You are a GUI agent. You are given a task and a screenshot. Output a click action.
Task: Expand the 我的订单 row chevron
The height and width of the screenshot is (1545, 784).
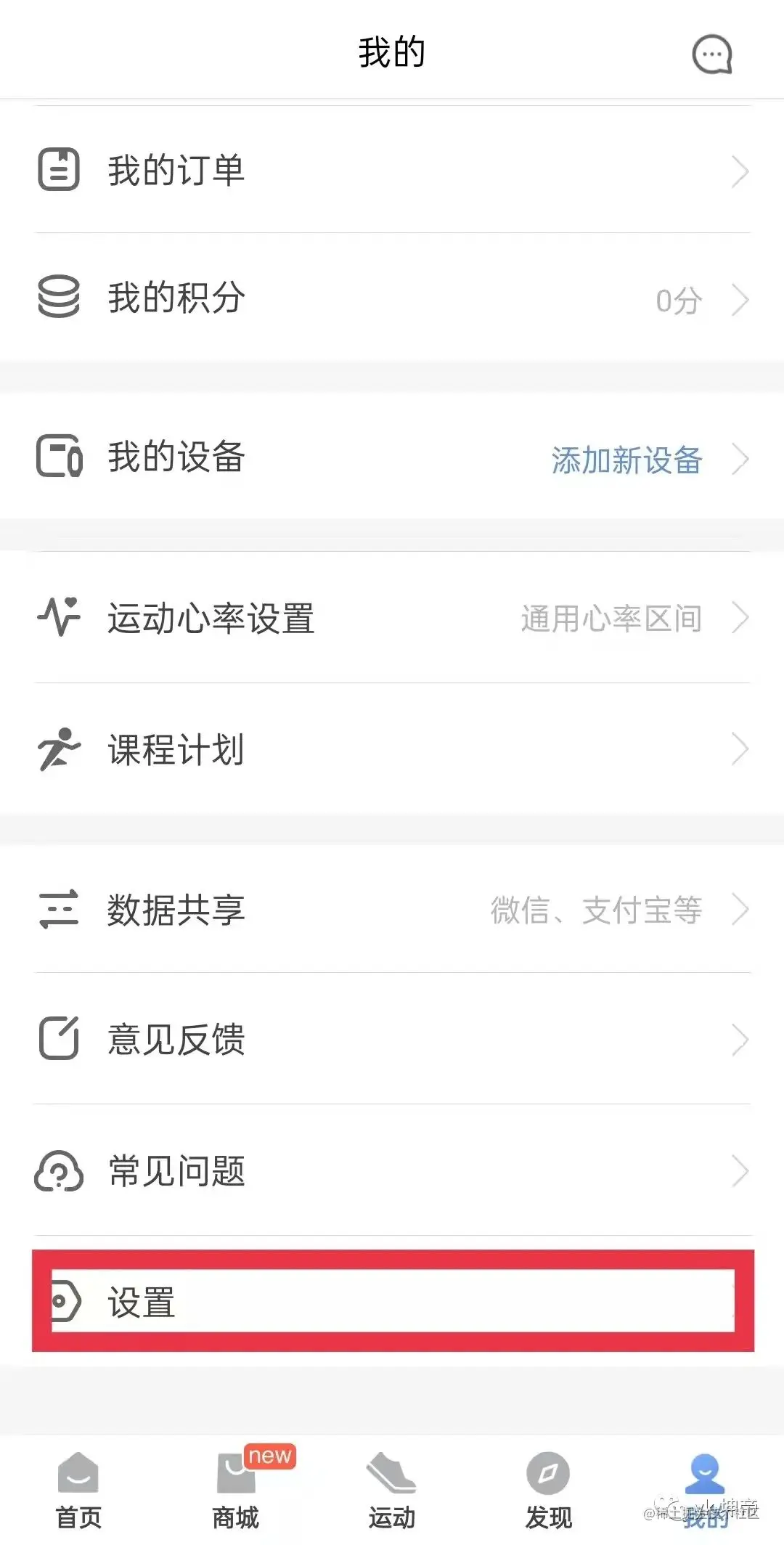click(x=740, y=171)
